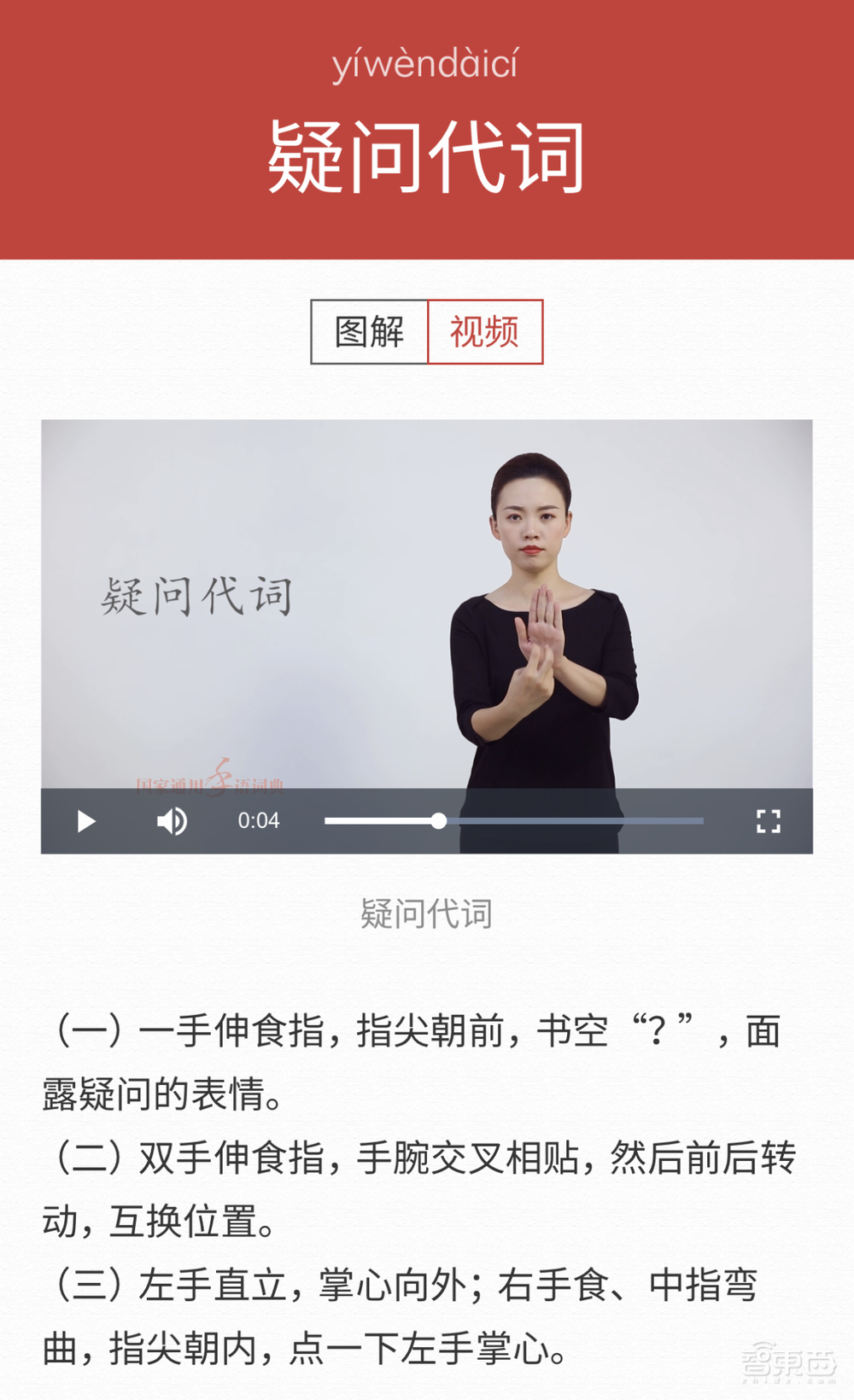Enter fullscreen mode for the video

[769, 820]
